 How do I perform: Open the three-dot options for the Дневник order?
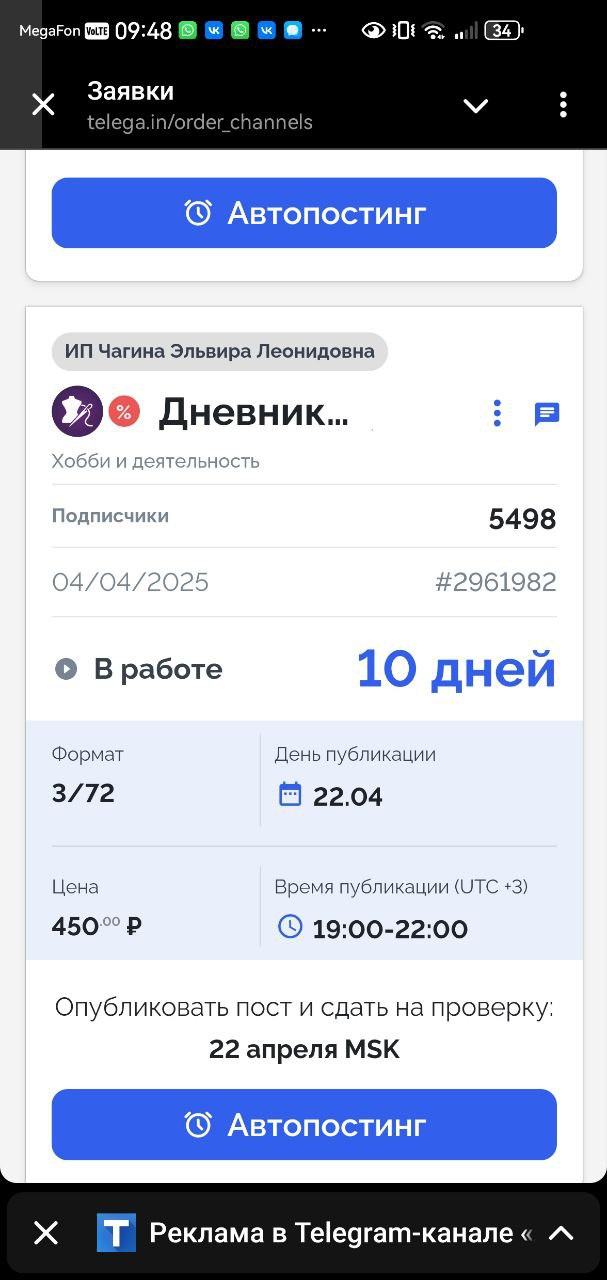(497, 413)
